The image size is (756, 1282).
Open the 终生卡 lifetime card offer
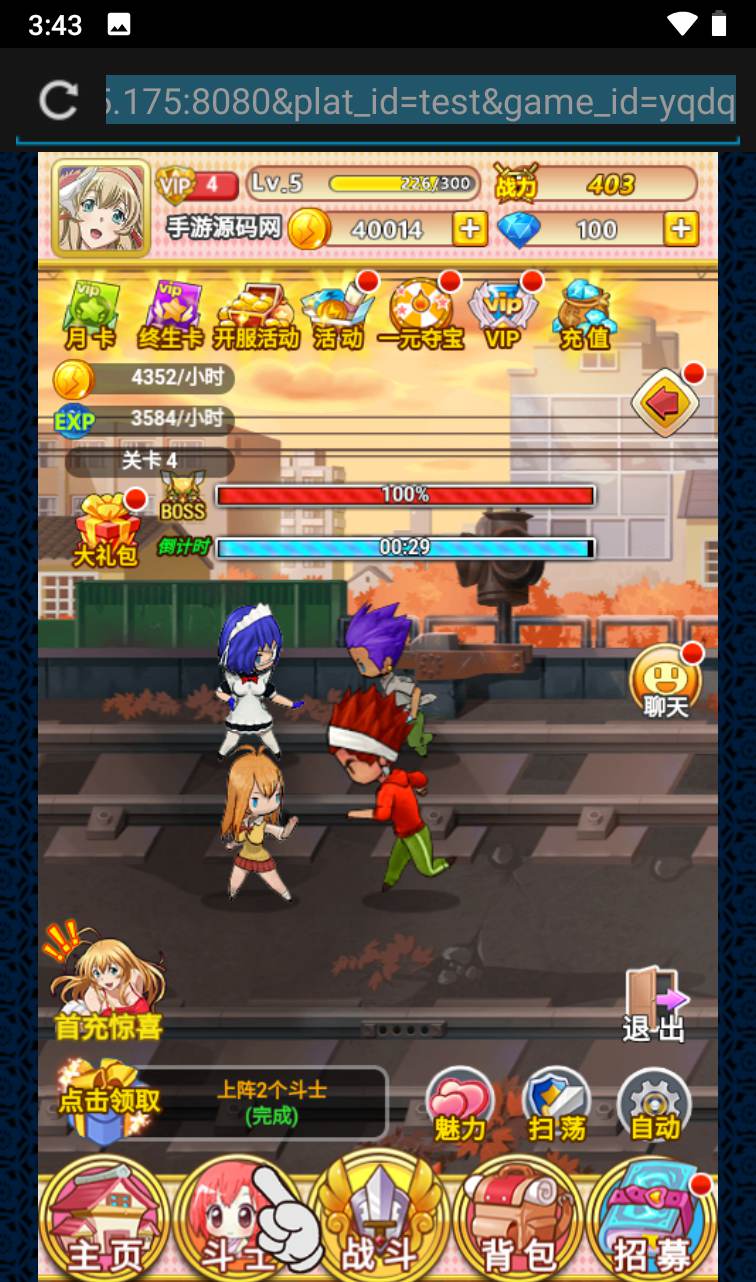(171, 314)
